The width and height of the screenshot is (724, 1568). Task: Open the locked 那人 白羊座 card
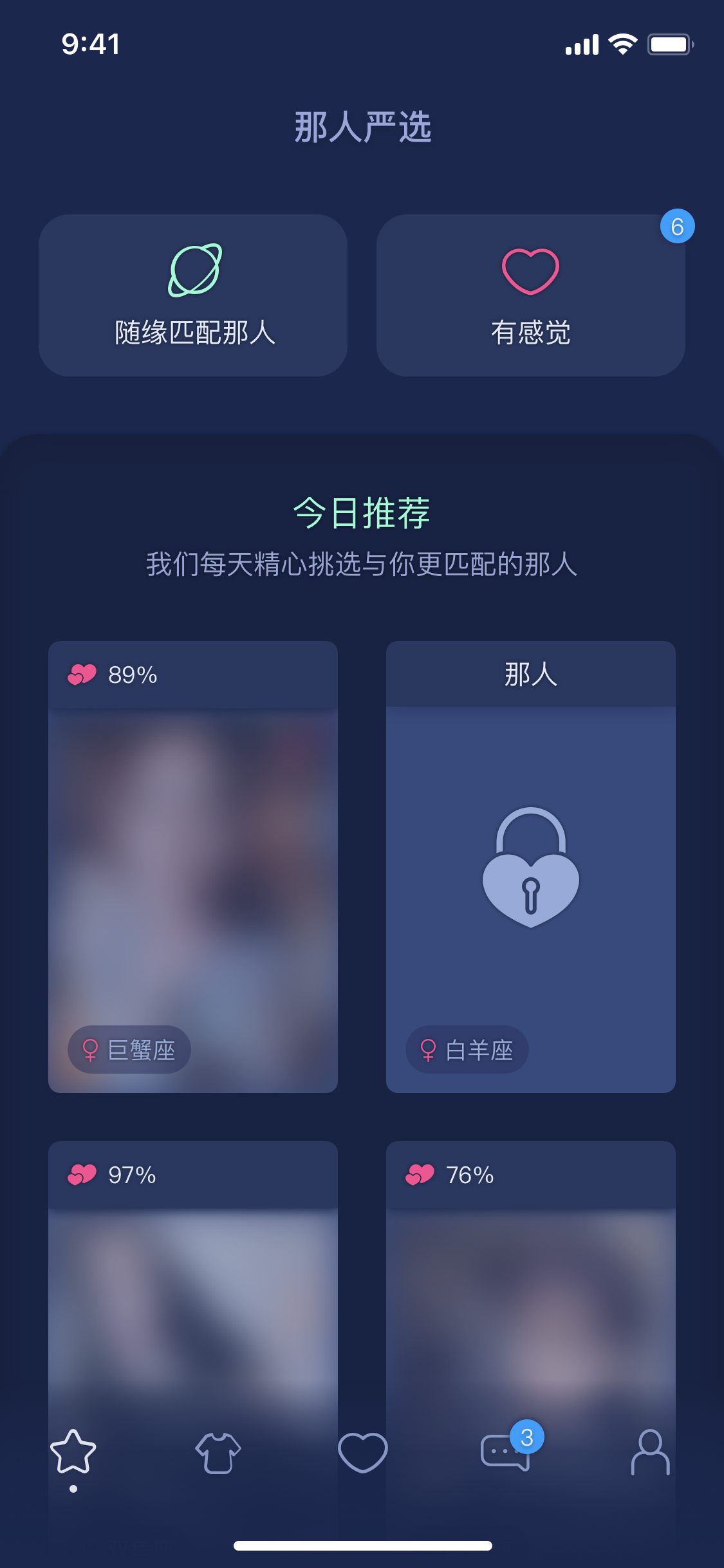click(x=530, y=866)
